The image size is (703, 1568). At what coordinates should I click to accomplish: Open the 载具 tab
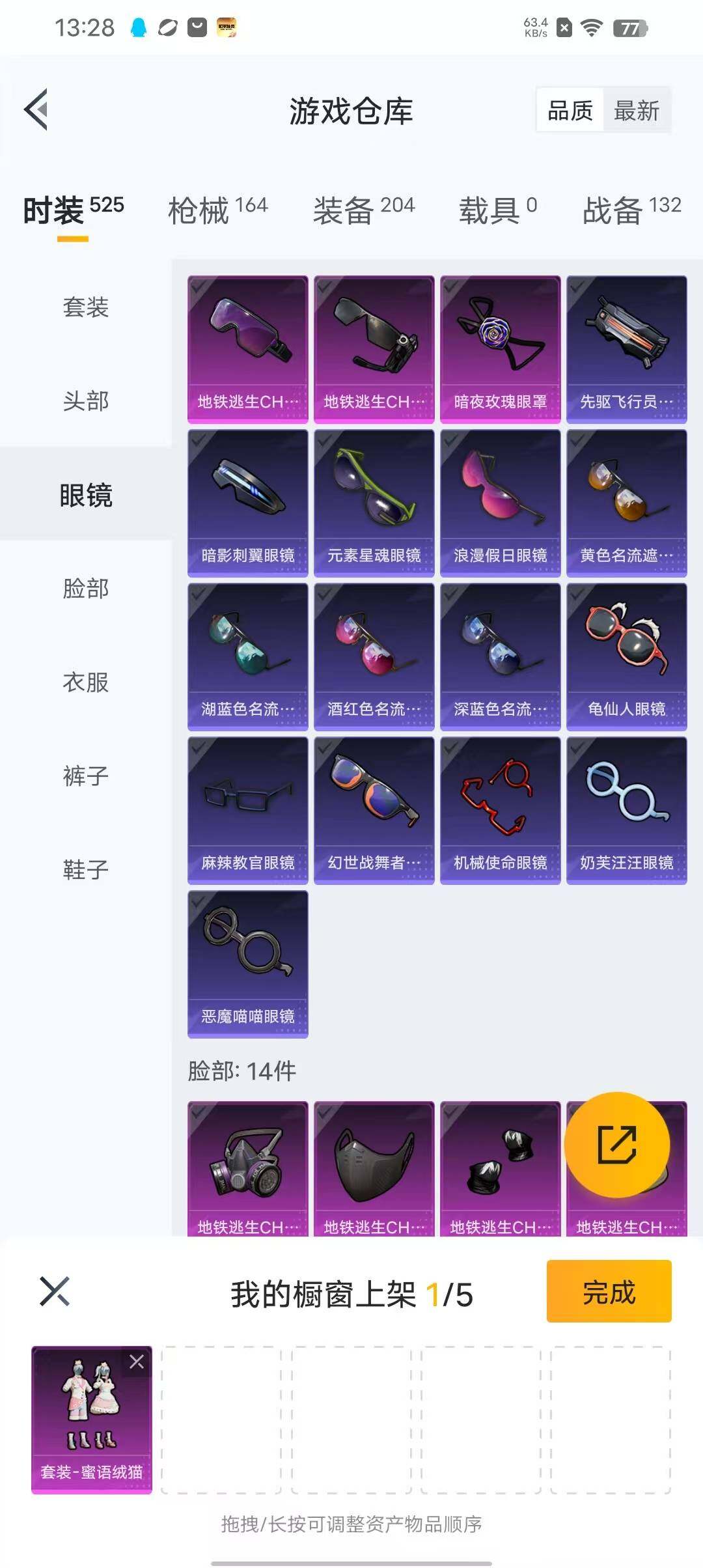[498, 210]
